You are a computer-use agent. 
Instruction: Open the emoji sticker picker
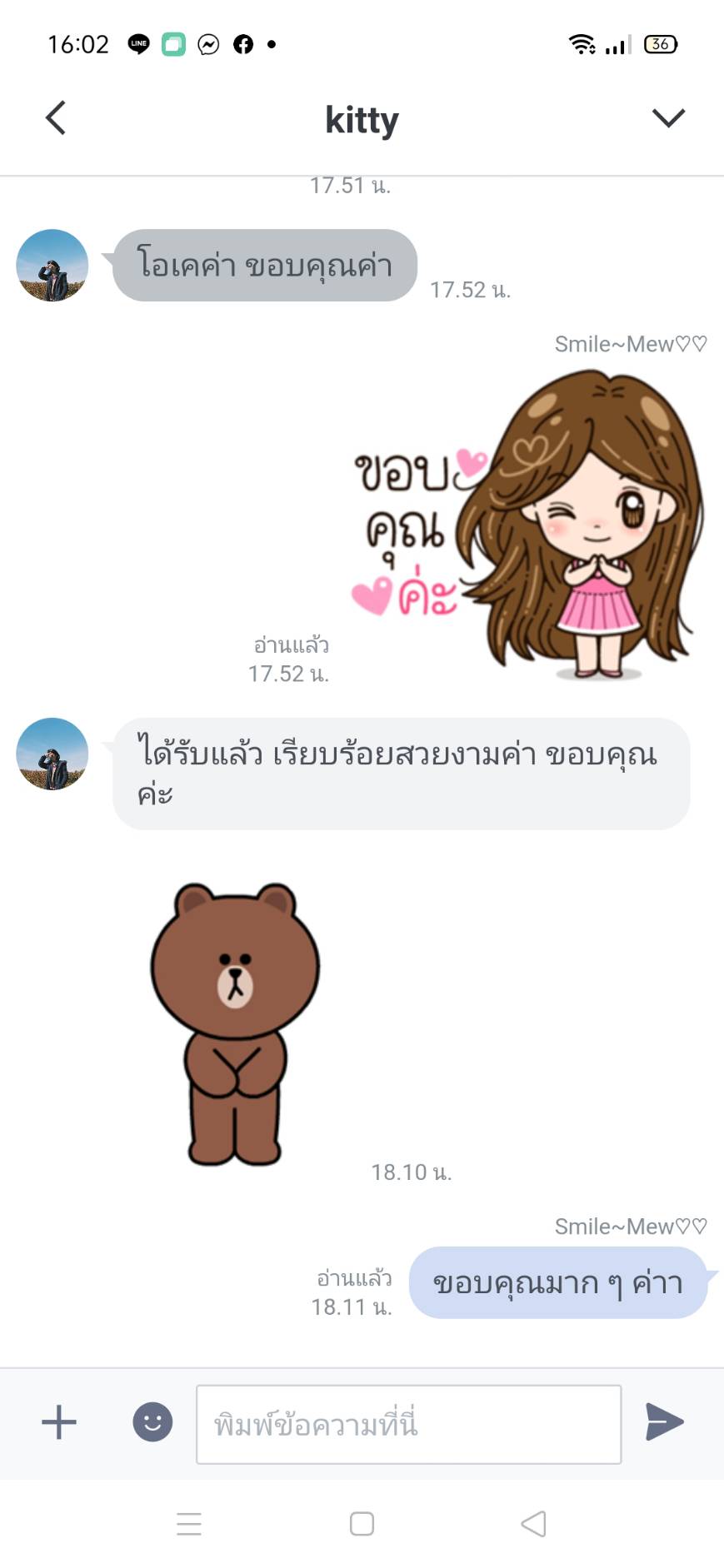pyautogui.click(x=152, y=1422)
